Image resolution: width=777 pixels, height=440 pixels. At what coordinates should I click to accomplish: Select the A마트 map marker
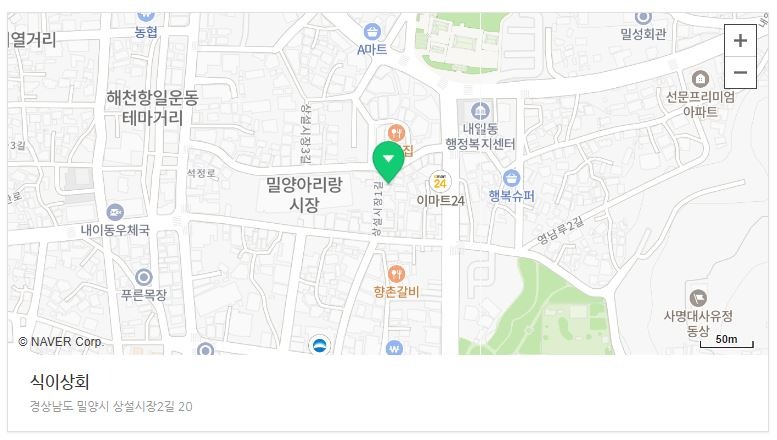click(x=372, y=31)
